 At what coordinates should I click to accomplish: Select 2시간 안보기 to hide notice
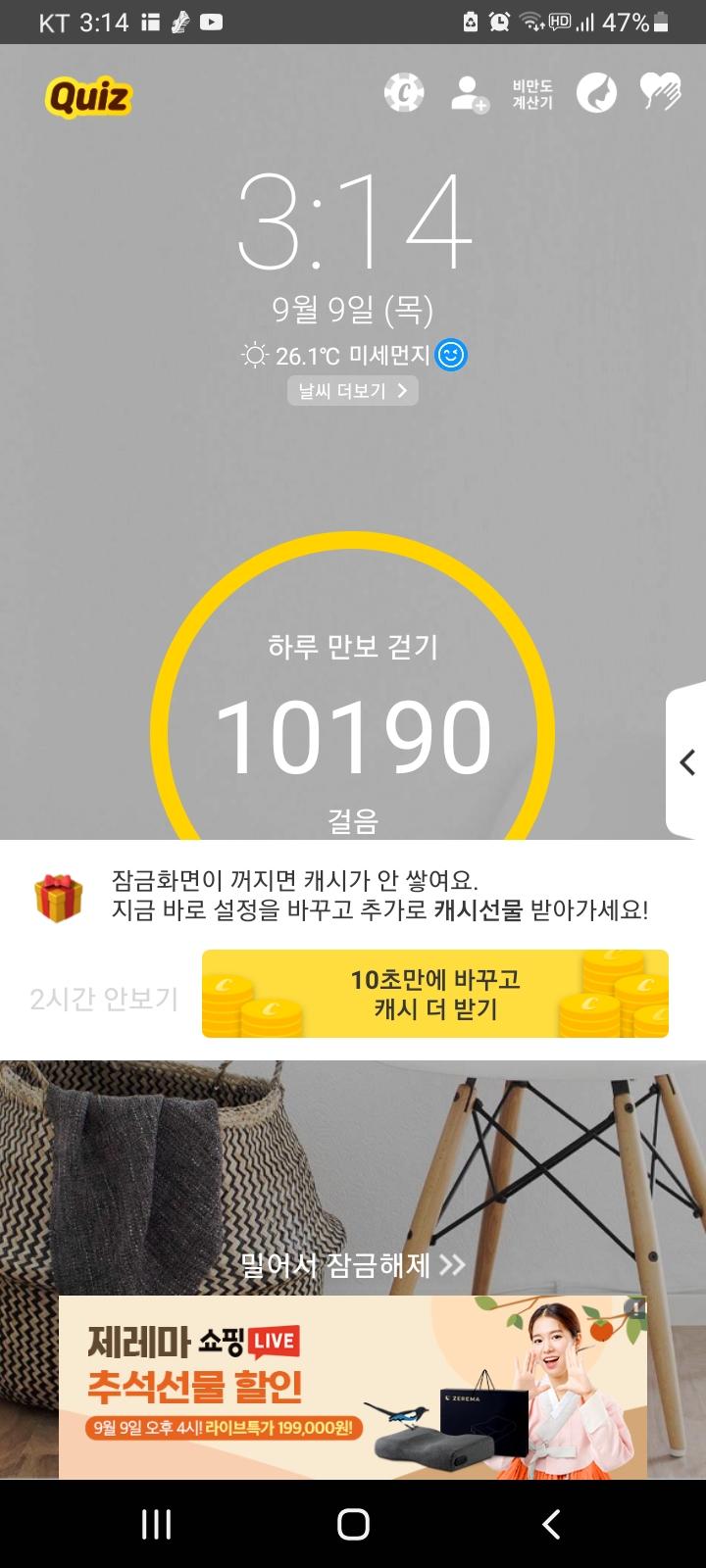point(104,999)
